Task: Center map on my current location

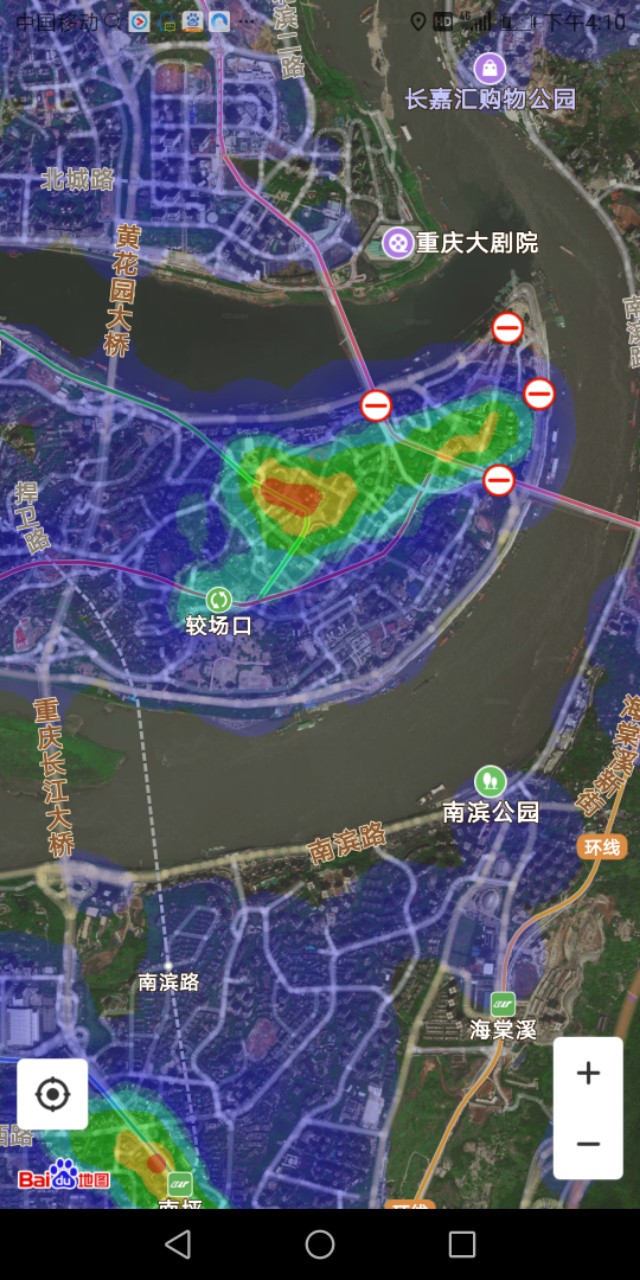Action: tap(52, 1095)
